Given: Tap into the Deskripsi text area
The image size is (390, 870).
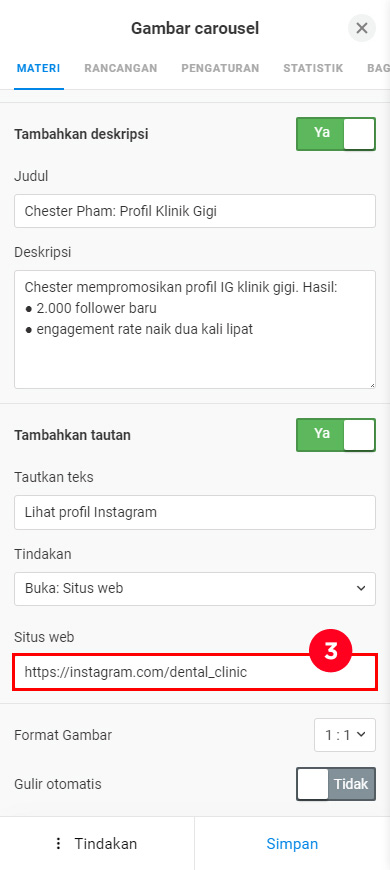Looking at the screenshot, I should tap(195, 330).
